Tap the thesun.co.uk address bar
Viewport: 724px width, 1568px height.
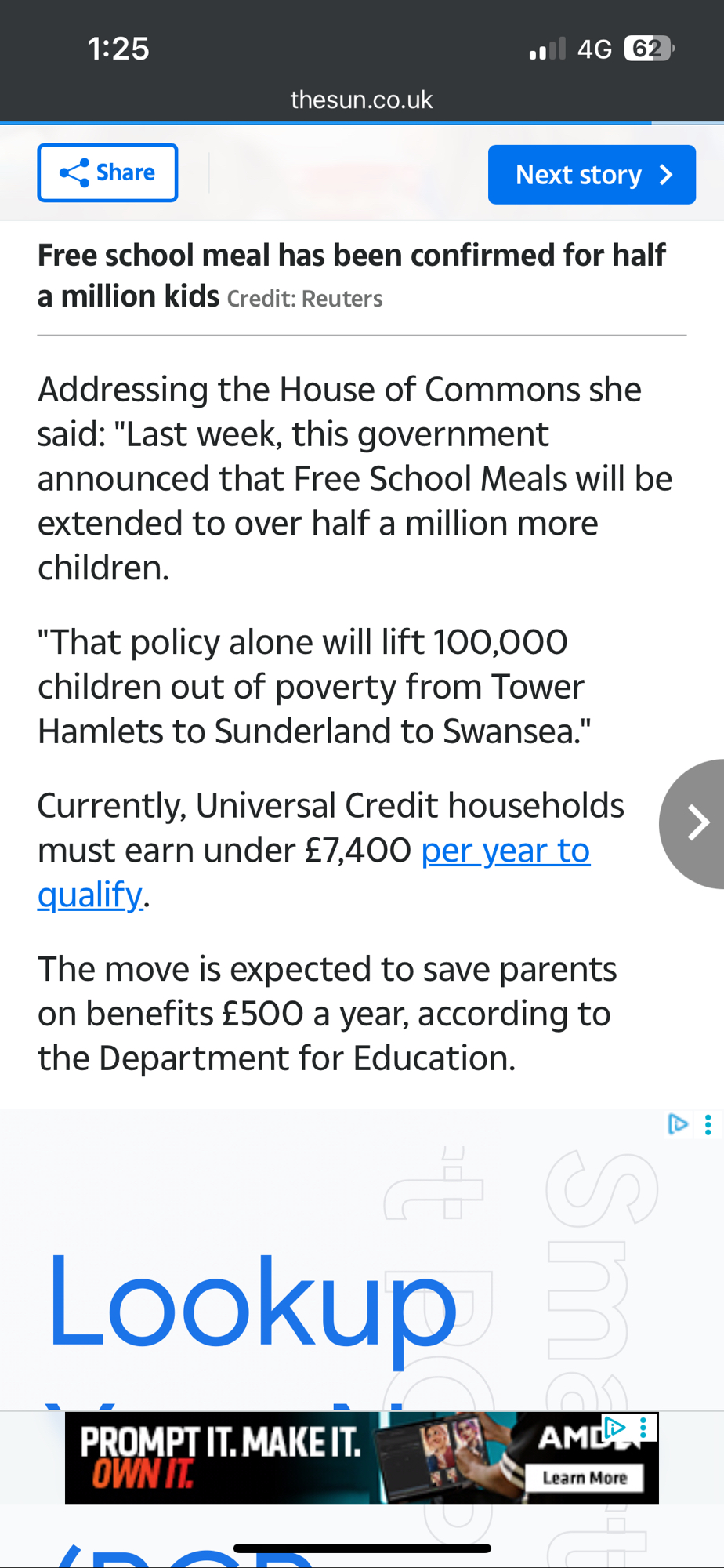[361, 100]
